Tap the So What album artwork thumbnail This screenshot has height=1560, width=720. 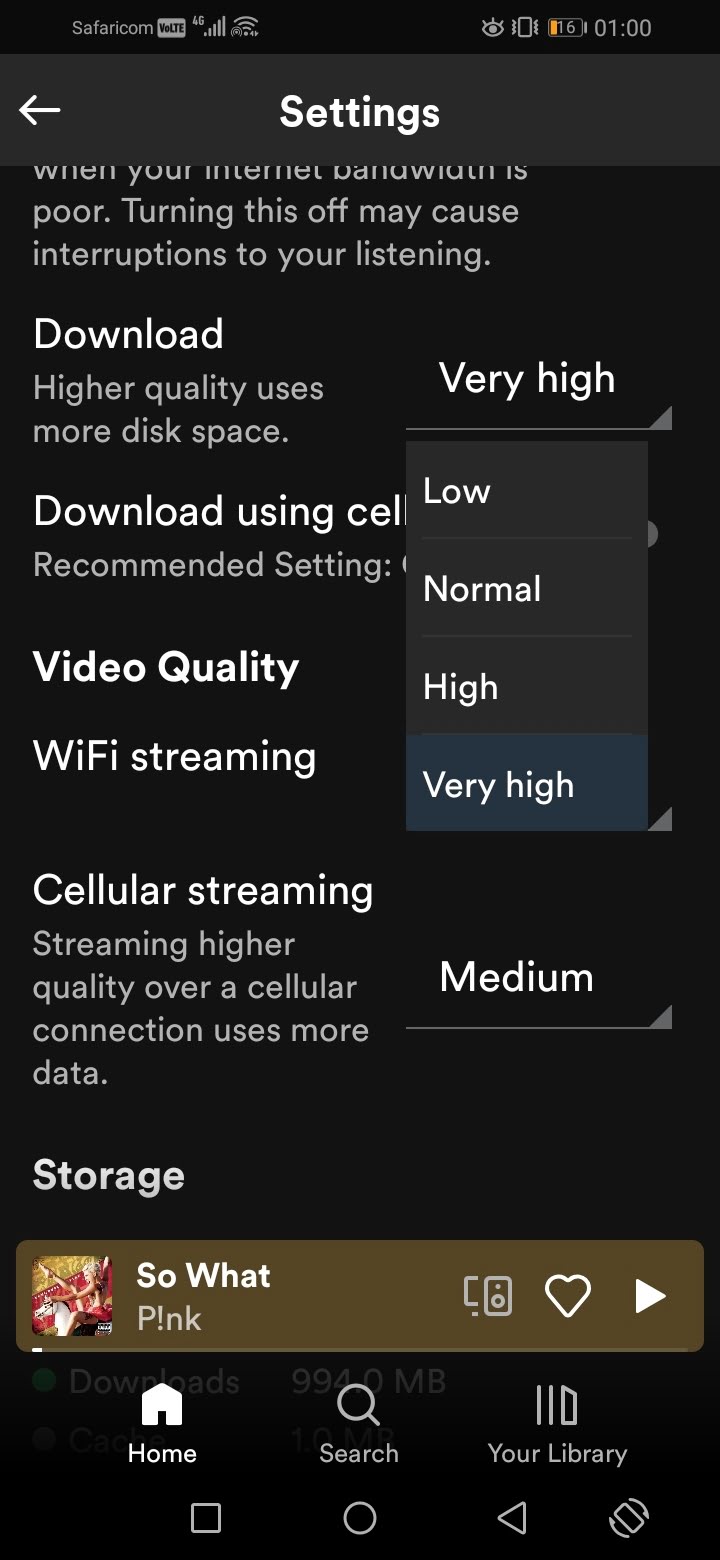(x=71, y=1295)
